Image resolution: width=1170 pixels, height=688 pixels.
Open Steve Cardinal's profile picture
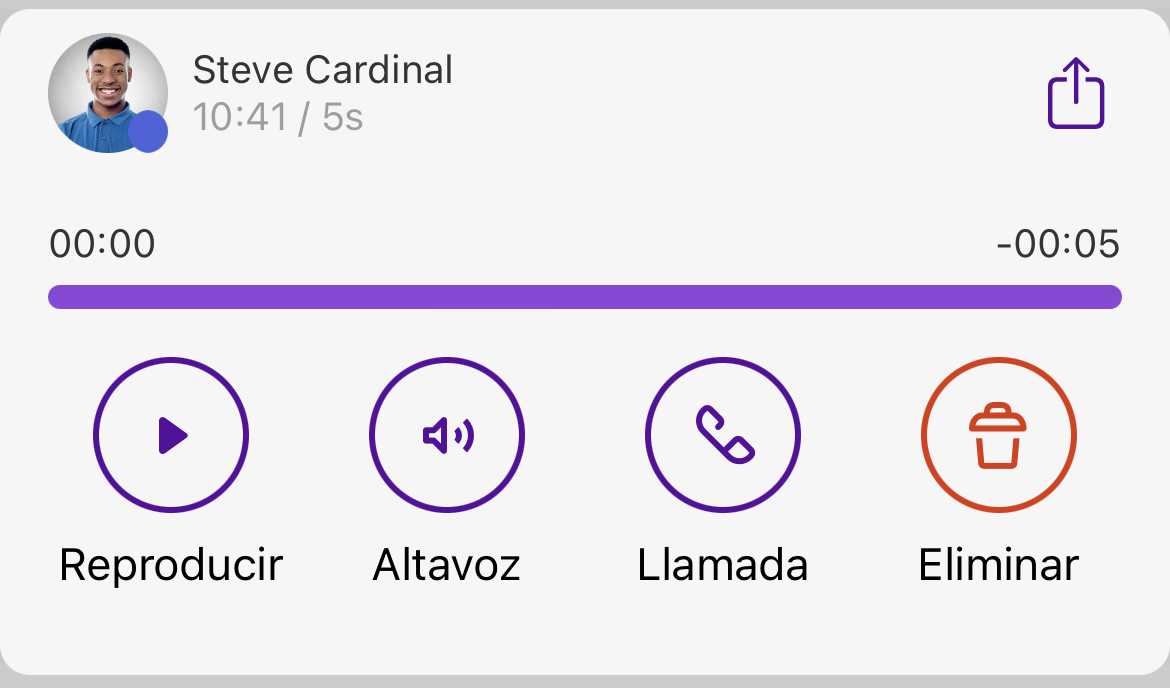click(107, 93)
